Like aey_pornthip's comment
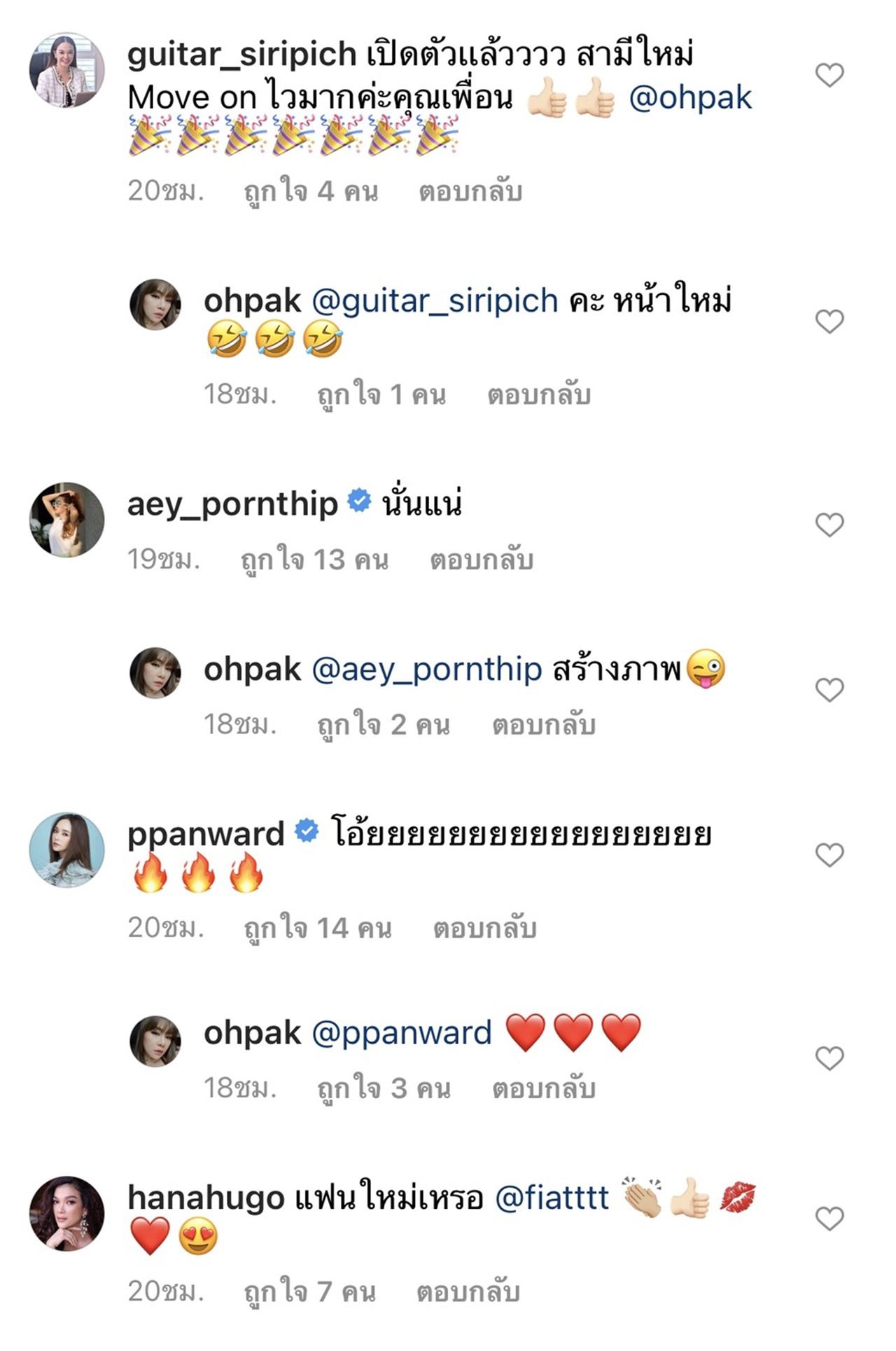Viewport: 896px width, 1351px height. (x=829, y=525)
